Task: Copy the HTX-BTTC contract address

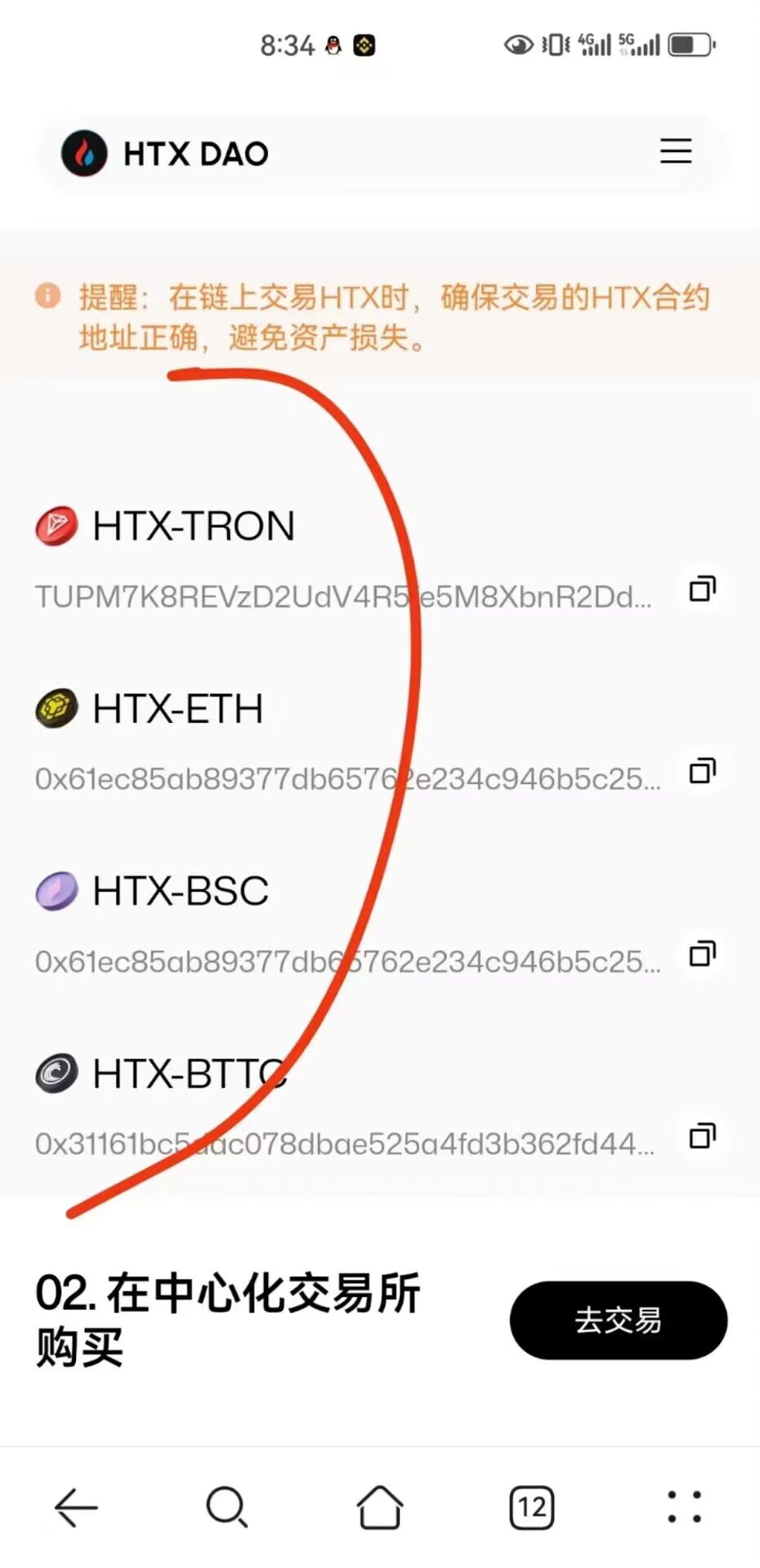Action: pyautogui.click(x=703, y=1136)
